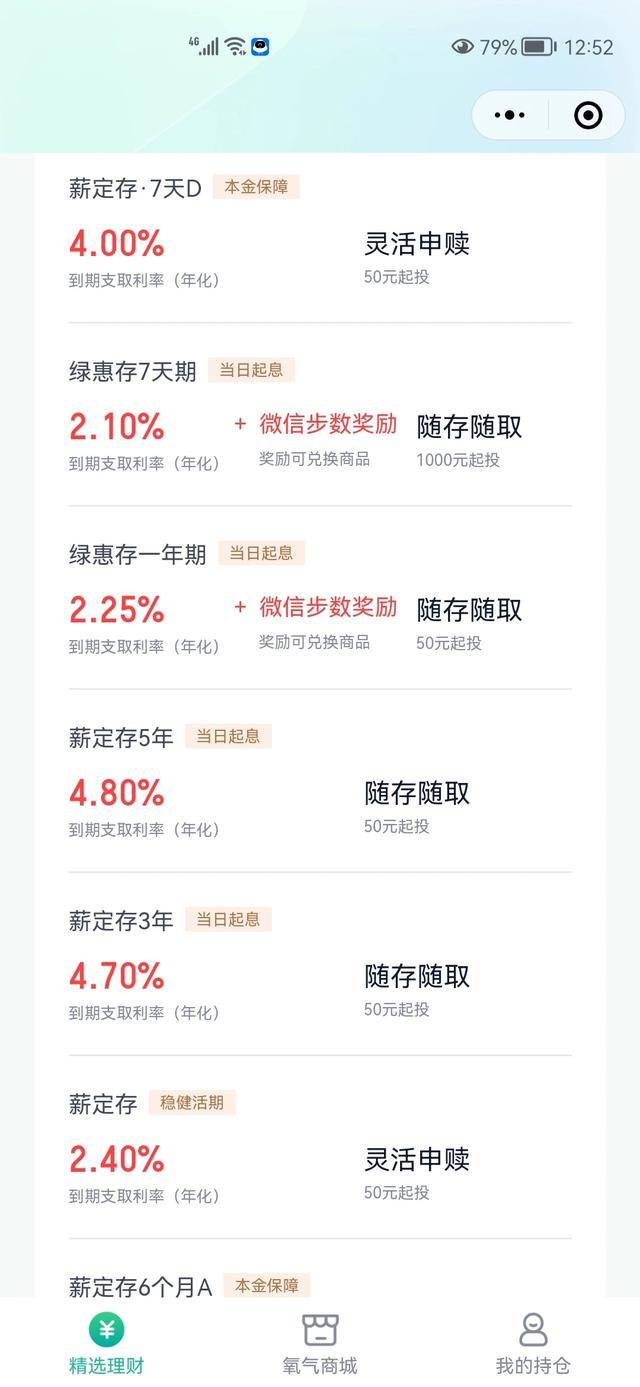Close the mini program with the circle icon

tap(588, 115)
